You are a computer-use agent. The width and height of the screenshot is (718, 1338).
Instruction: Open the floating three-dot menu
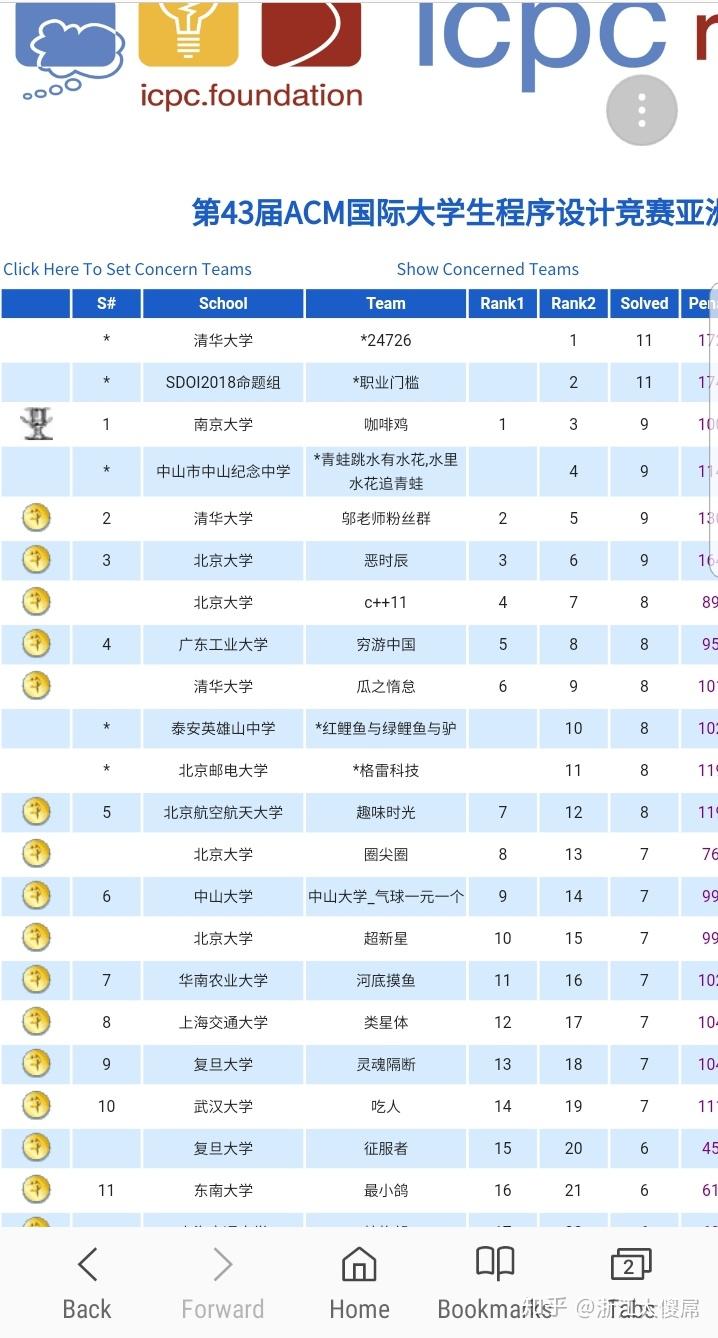(x=642, y=111)
